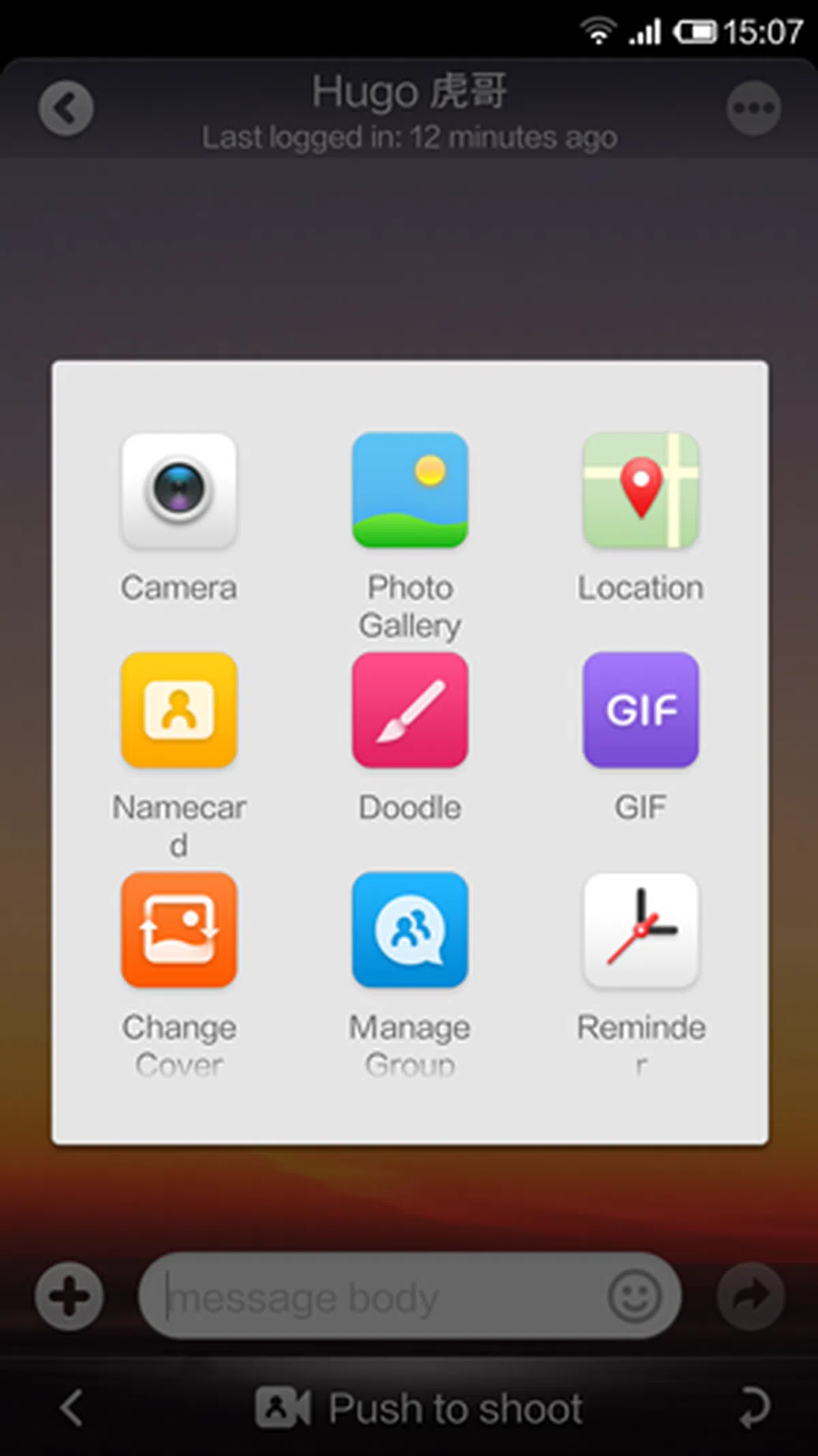Open the emoji smiley picker
This screenshot has width=818, height=1456.
pos(635,1296)
